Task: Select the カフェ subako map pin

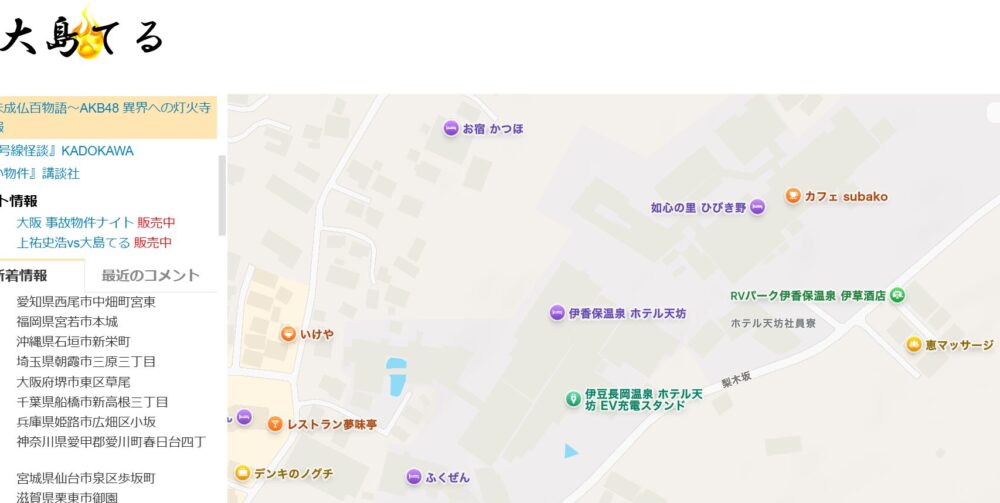Action: coord(793,196)
